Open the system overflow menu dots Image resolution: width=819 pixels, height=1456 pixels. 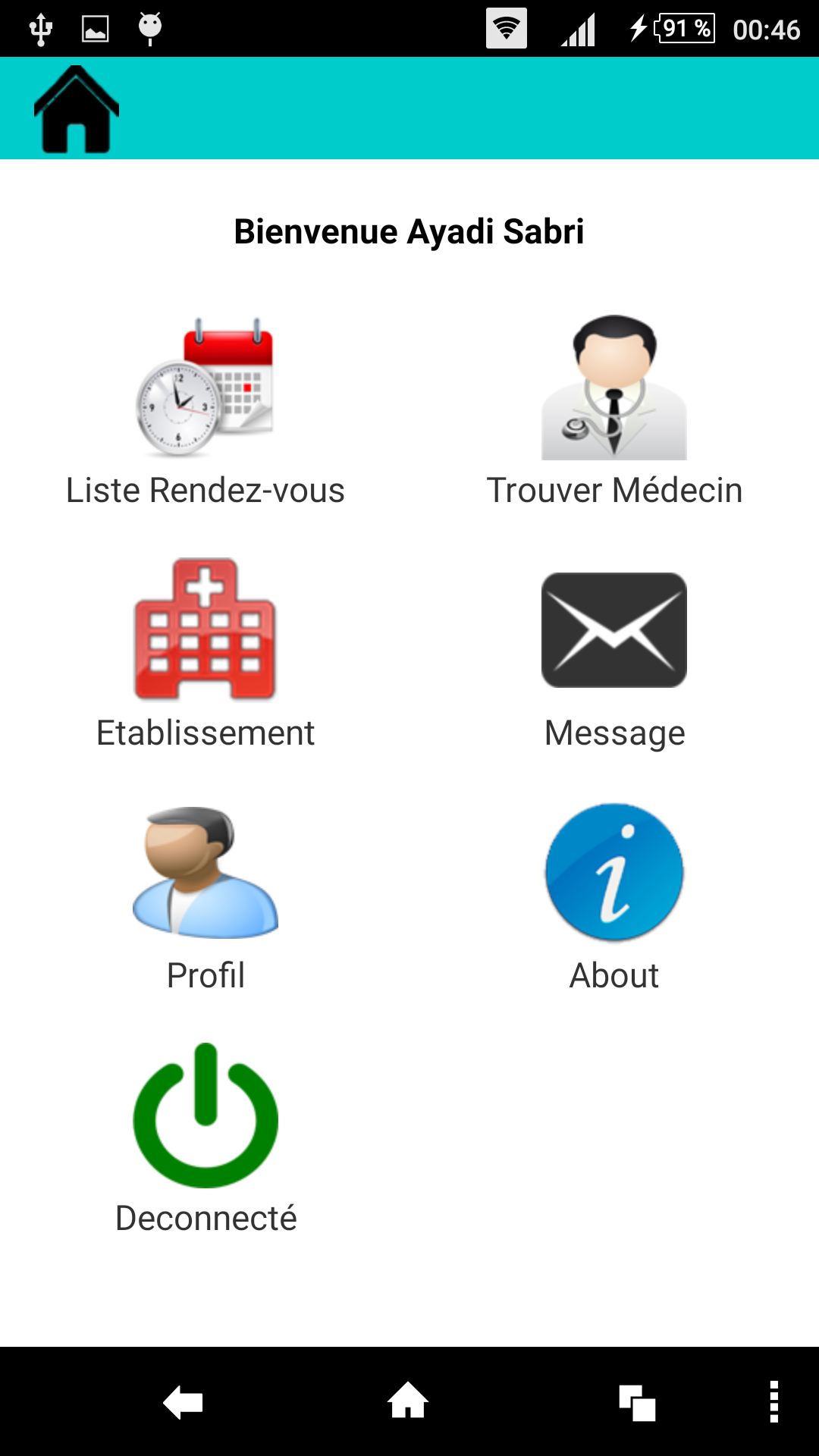tap(773, 1402)
